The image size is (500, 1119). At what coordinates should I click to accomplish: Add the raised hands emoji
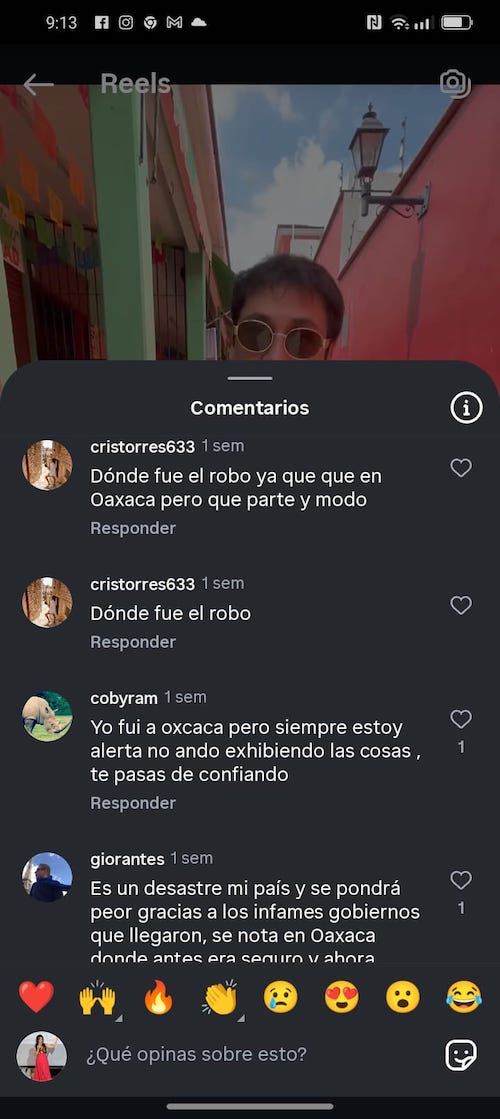[x=97, y=997]
